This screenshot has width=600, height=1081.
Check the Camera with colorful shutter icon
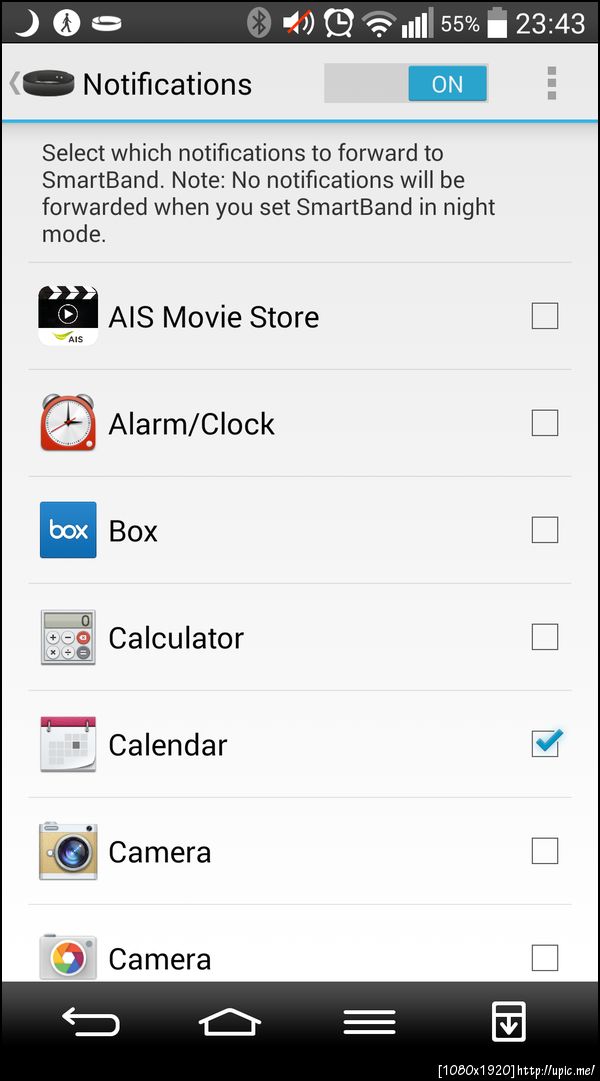pos(545,958)
